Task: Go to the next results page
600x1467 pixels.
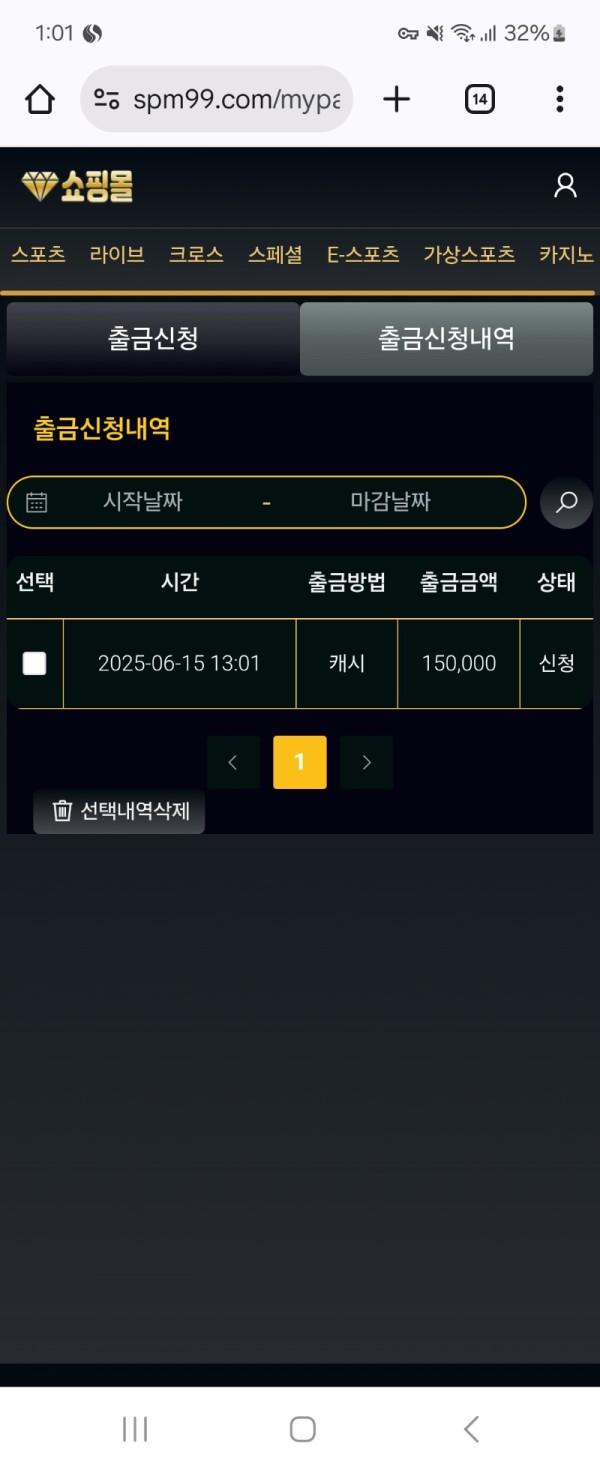Action: click(x=366, y=762)
